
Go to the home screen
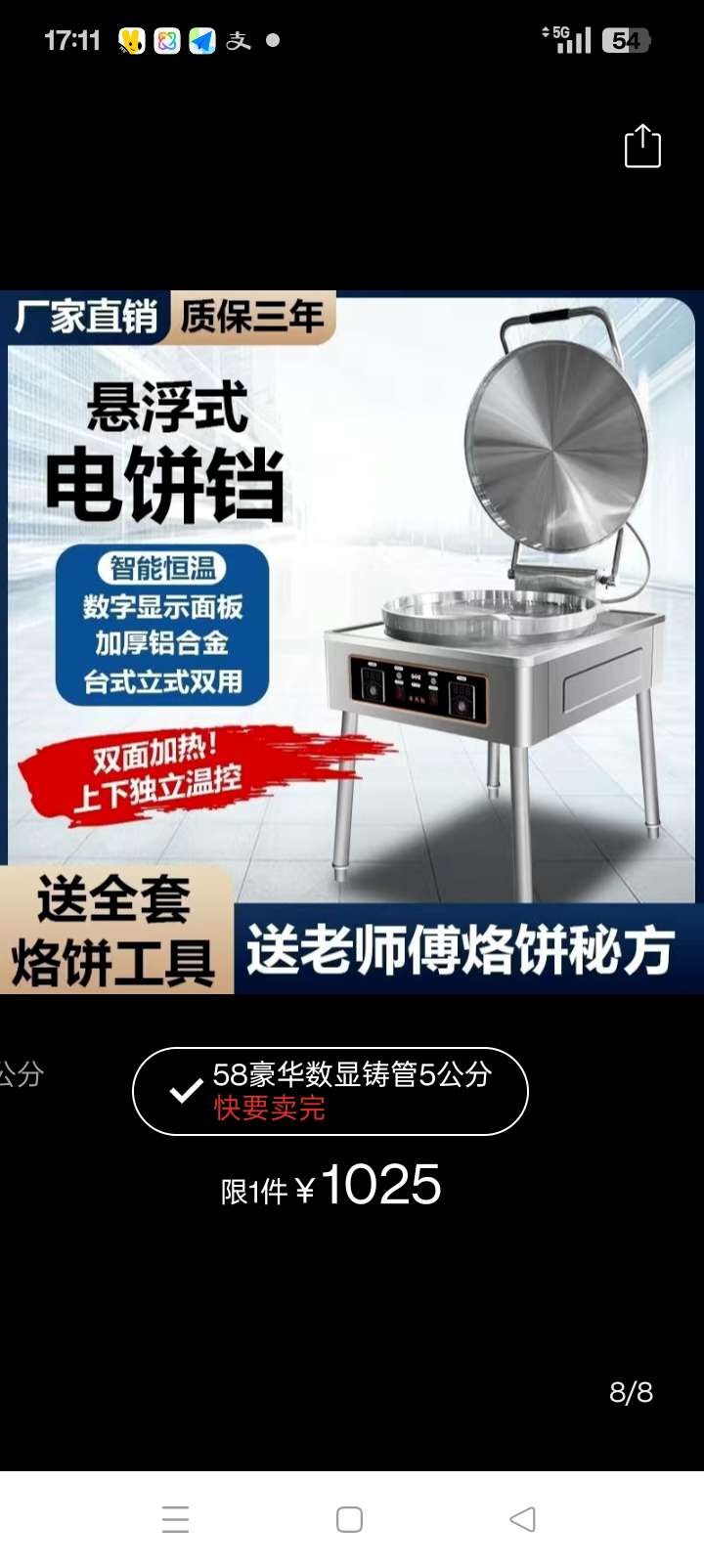pos(349,1519)
